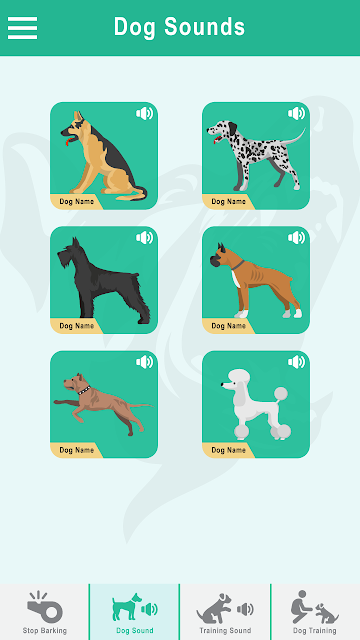The height and width of the screenshot is (640, 360).
Task: Play the jumping Pitbull dog sound
Action: click(x=104, y=404)
